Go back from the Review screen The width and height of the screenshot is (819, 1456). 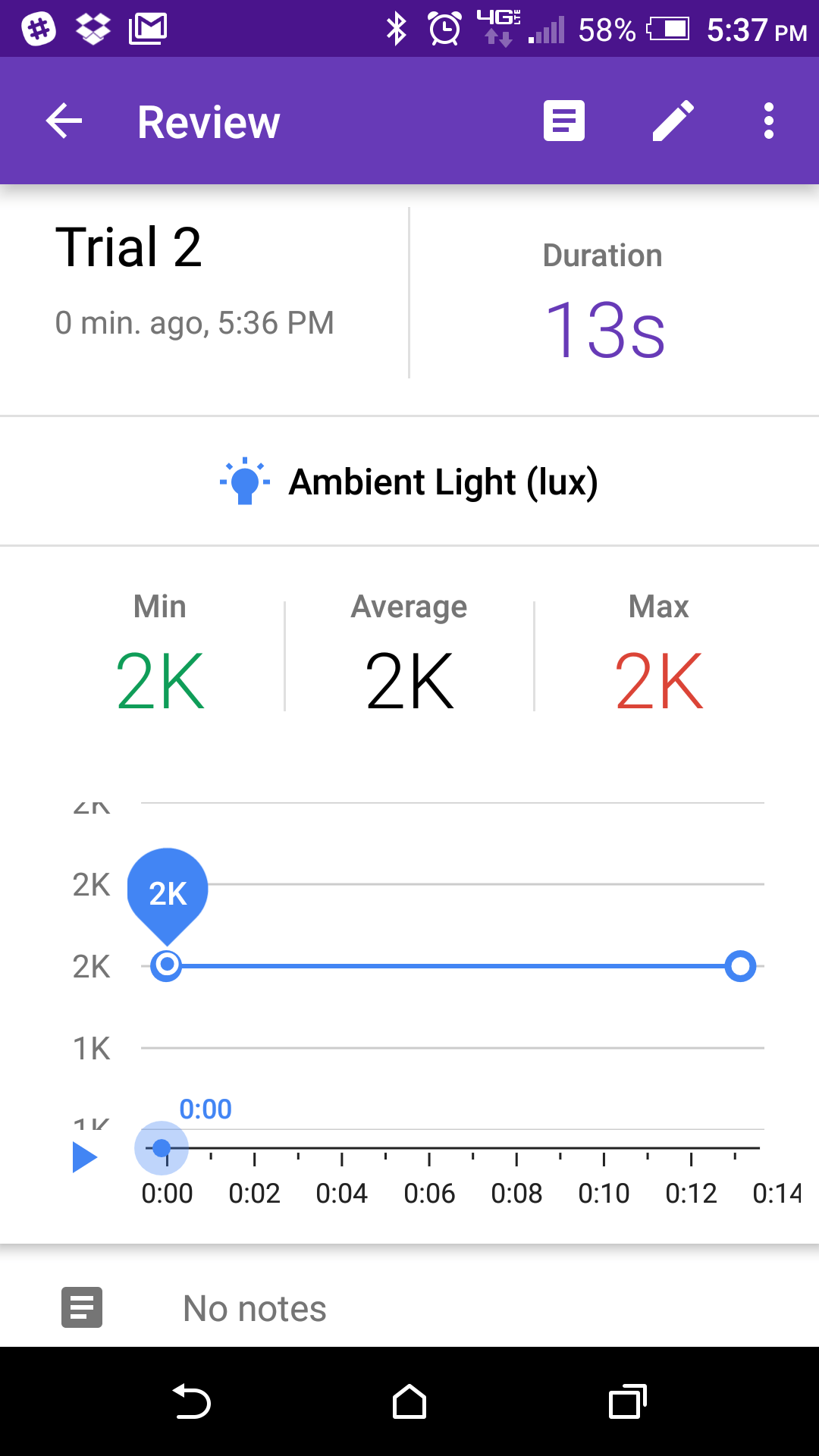coord(64,121)
